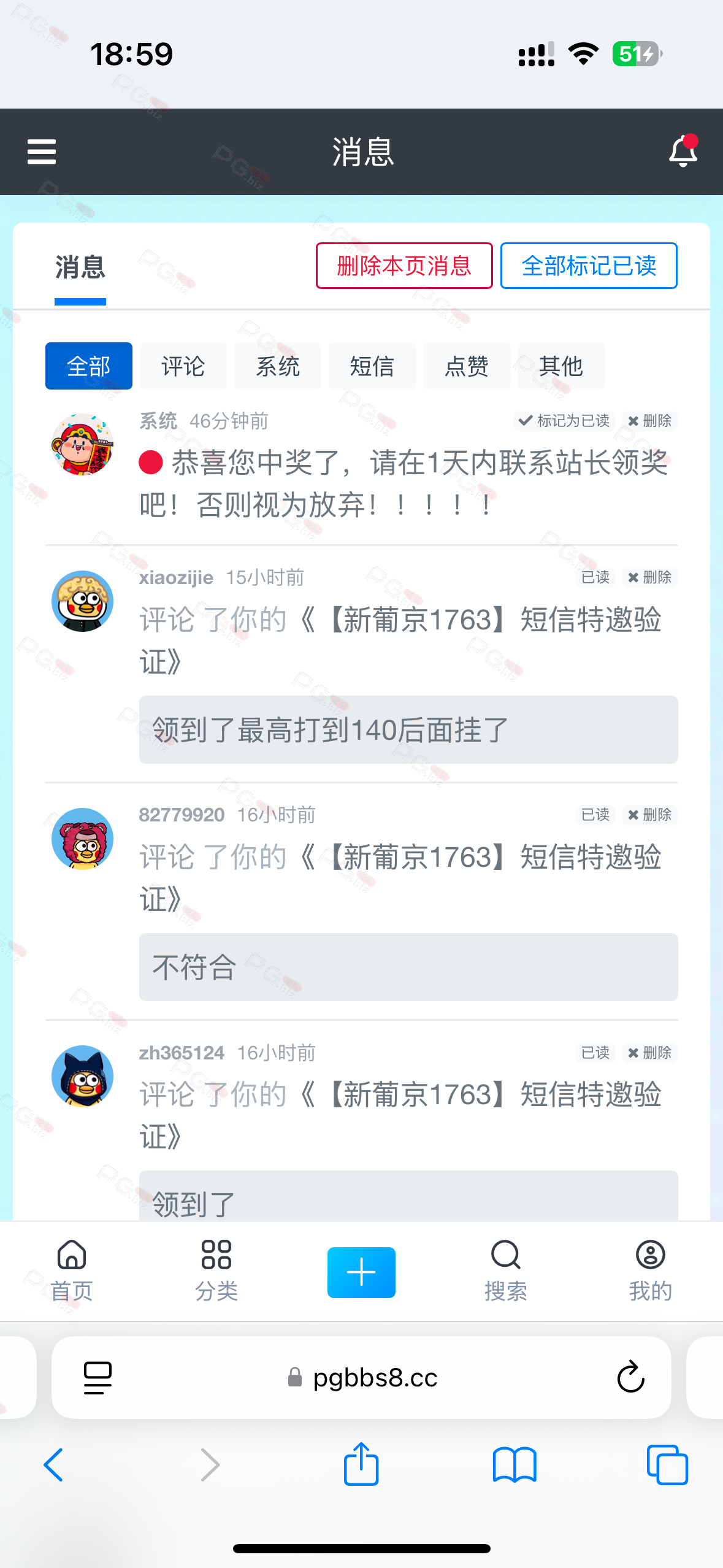
Task: Tap 删除本页消息 button
Action: pos(404,266)
